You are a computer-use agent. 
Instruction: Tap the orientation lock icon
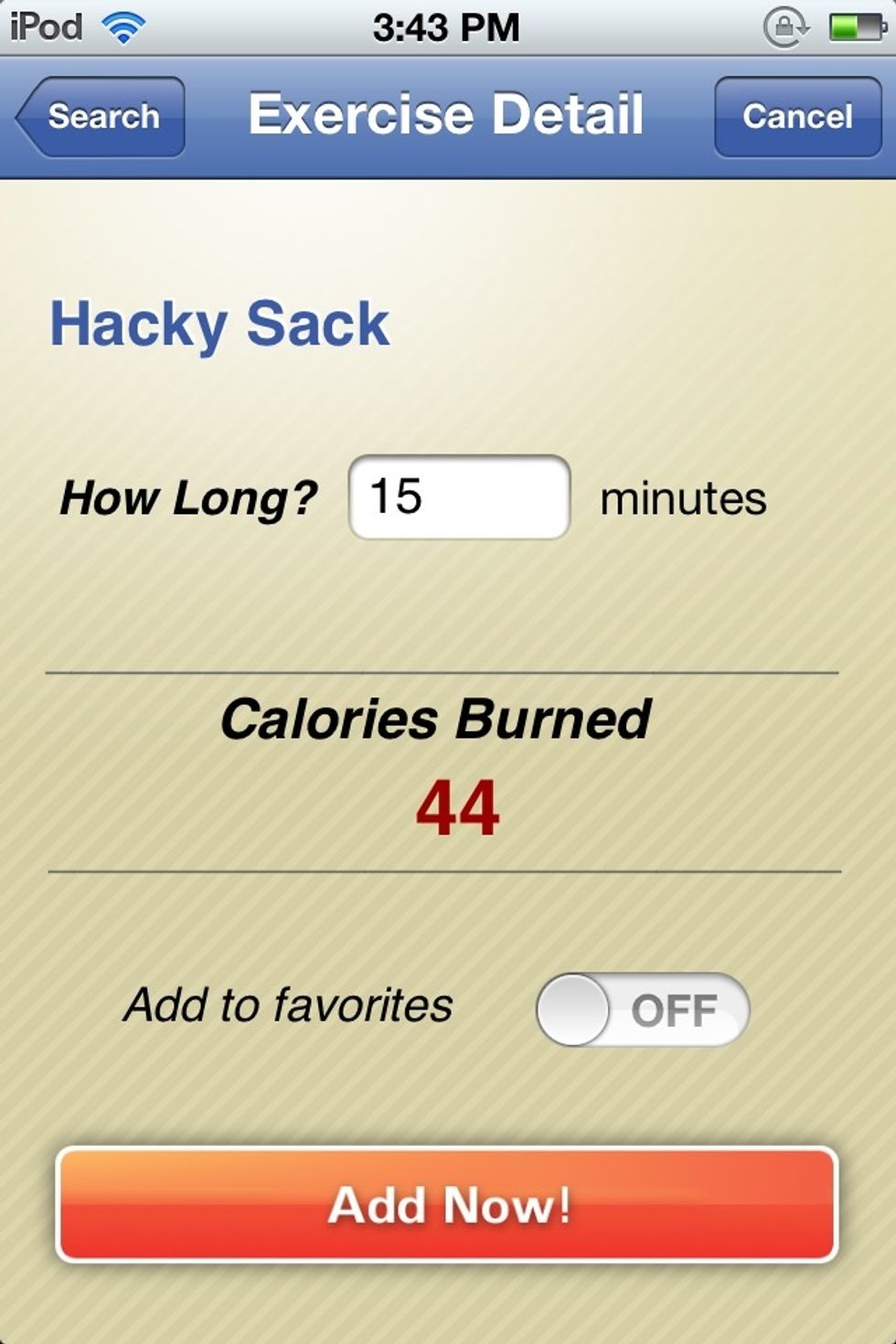pyautogui.click(x=786, y=25)
